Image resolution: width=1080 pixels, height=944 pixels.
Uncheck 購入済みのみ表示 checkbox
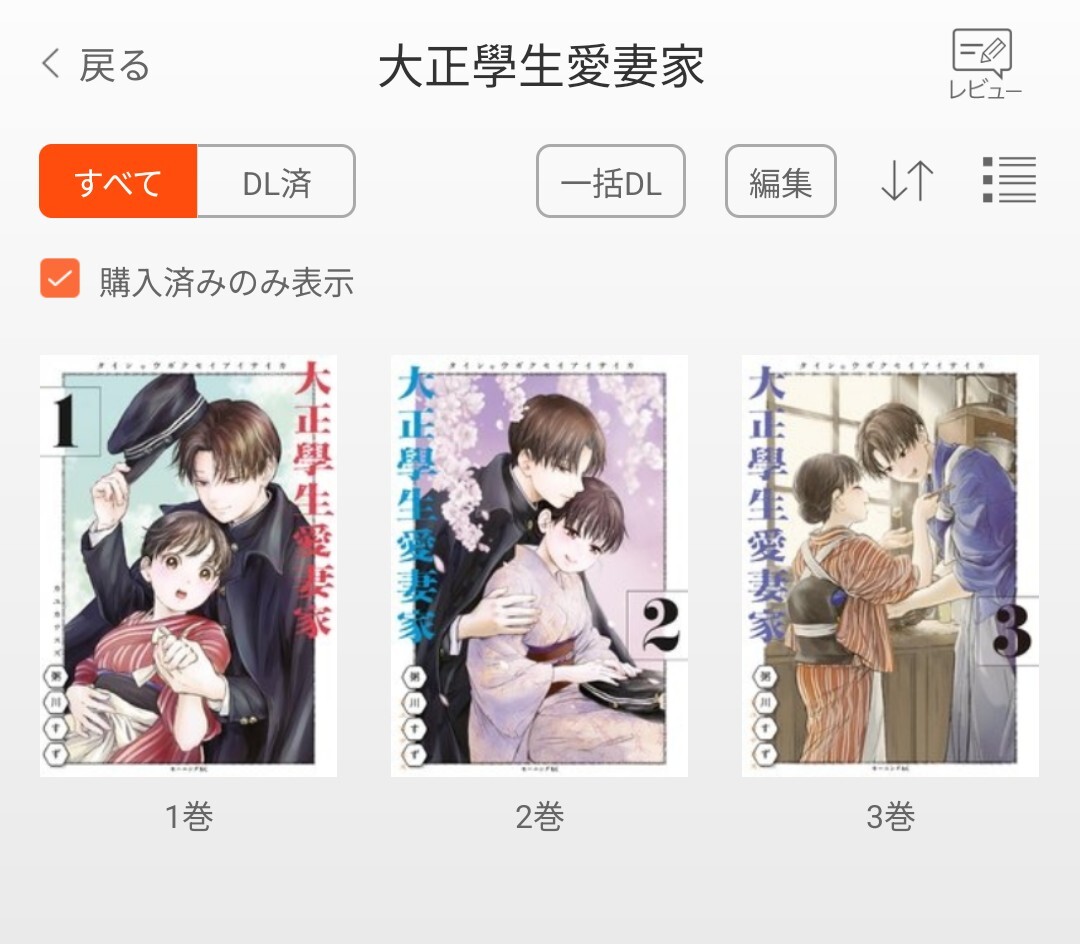[x=60, y=278]
